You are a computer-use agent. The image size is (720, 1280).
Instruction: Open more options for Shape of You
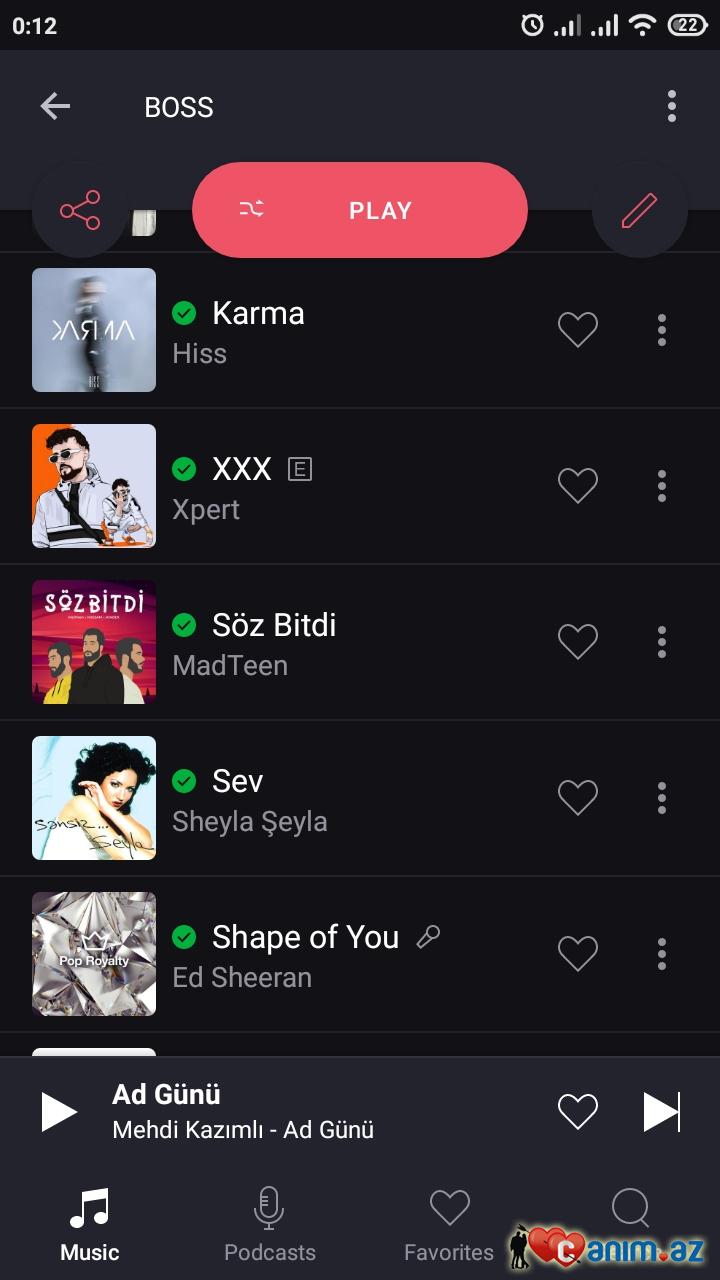(x=661, y=954)
